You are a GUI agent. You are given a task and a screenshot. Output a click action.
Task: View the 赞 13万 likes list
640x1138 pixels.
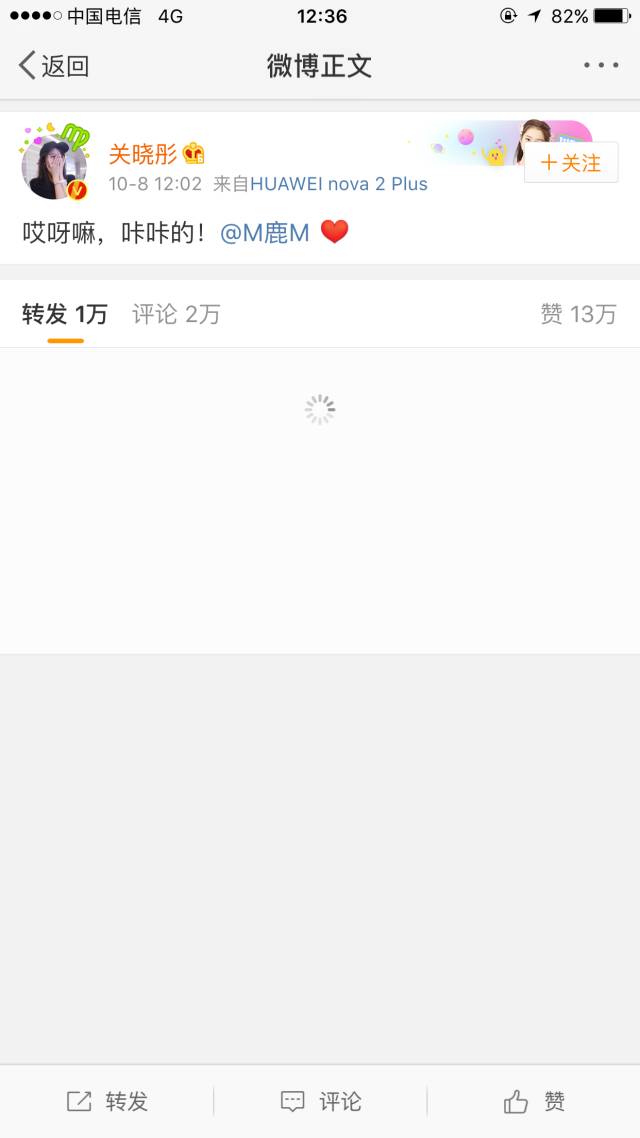coord(578,314)
